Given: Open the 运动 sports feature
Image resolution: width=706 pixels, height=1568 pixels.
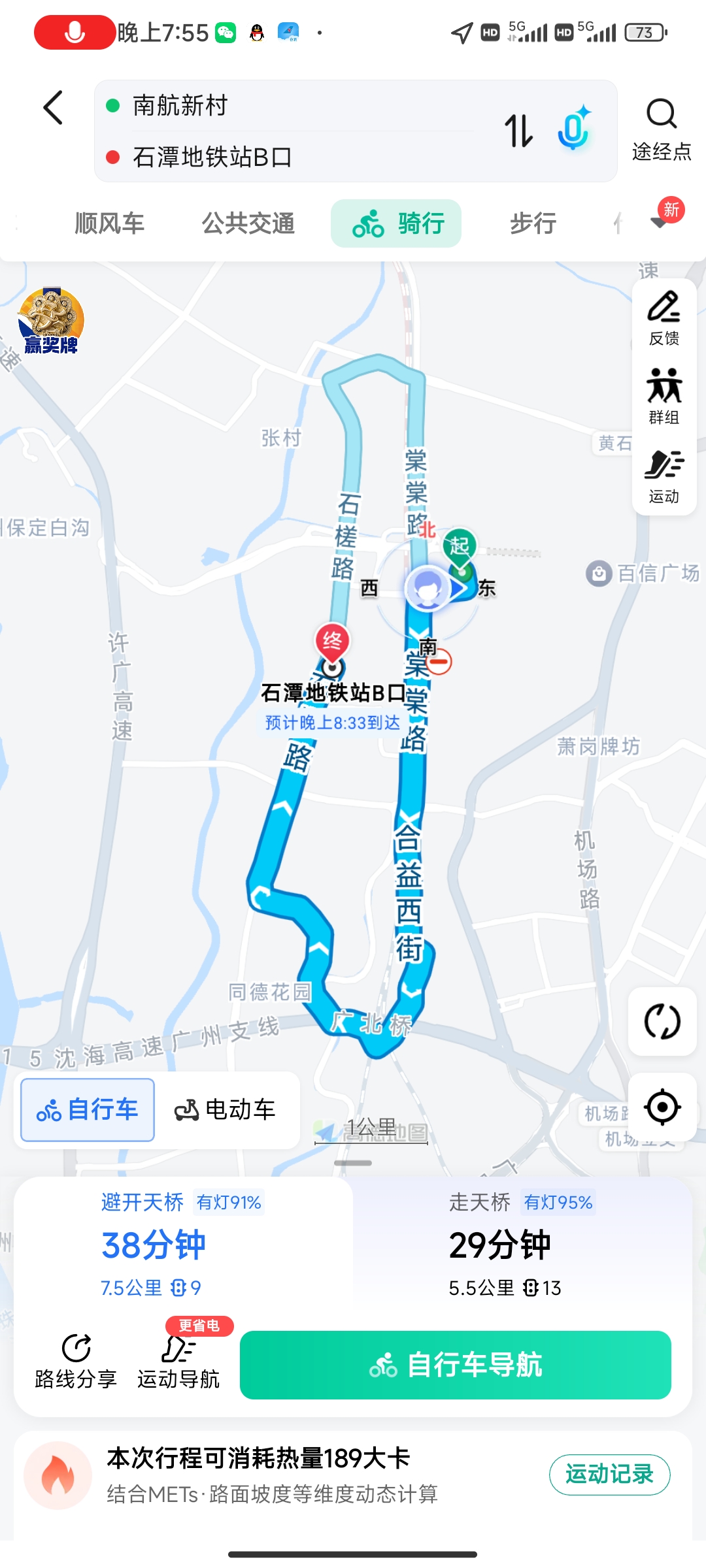Looking at the screenshot, I should click(664, 476).
